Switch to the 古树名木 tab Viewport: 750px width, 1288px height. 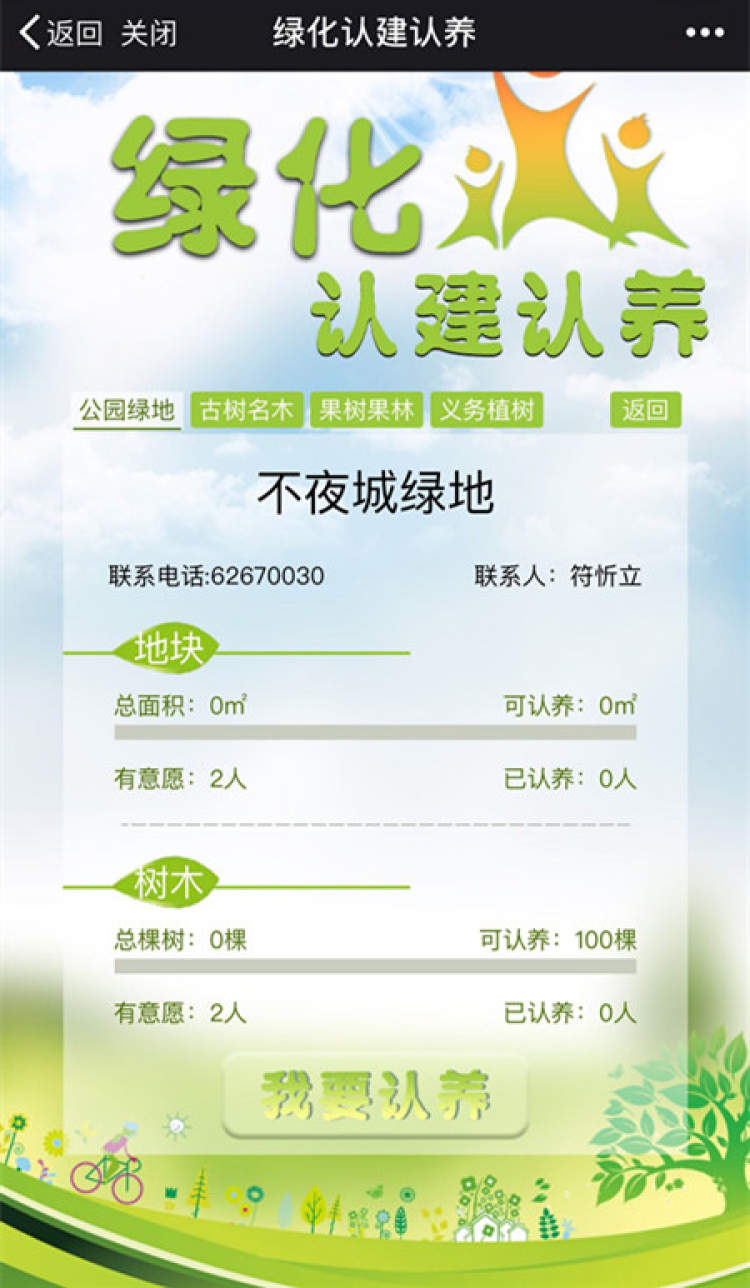pyautogui.click(x=246, y=411)
